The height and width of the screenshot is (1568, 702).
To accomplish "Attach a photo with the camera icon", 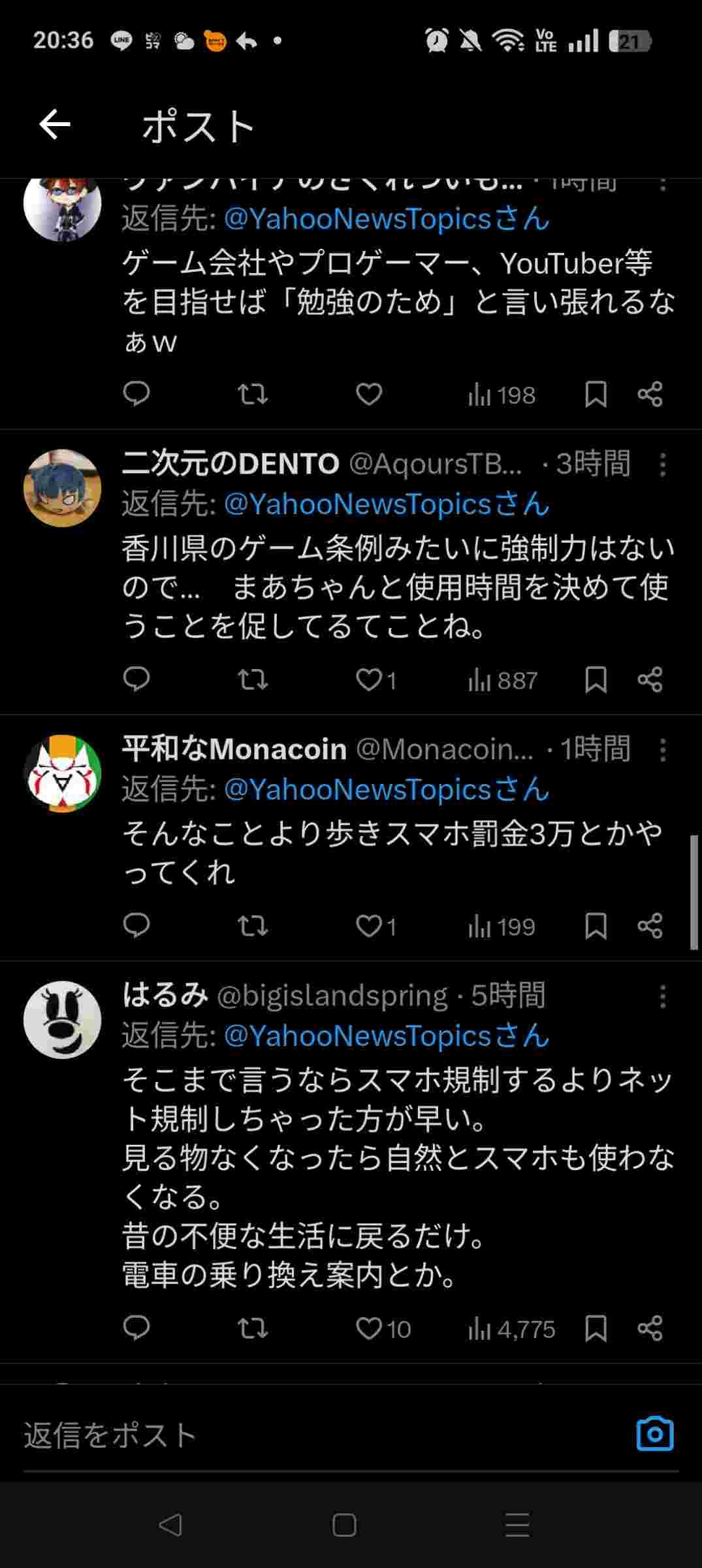I will pos(654,1434).
